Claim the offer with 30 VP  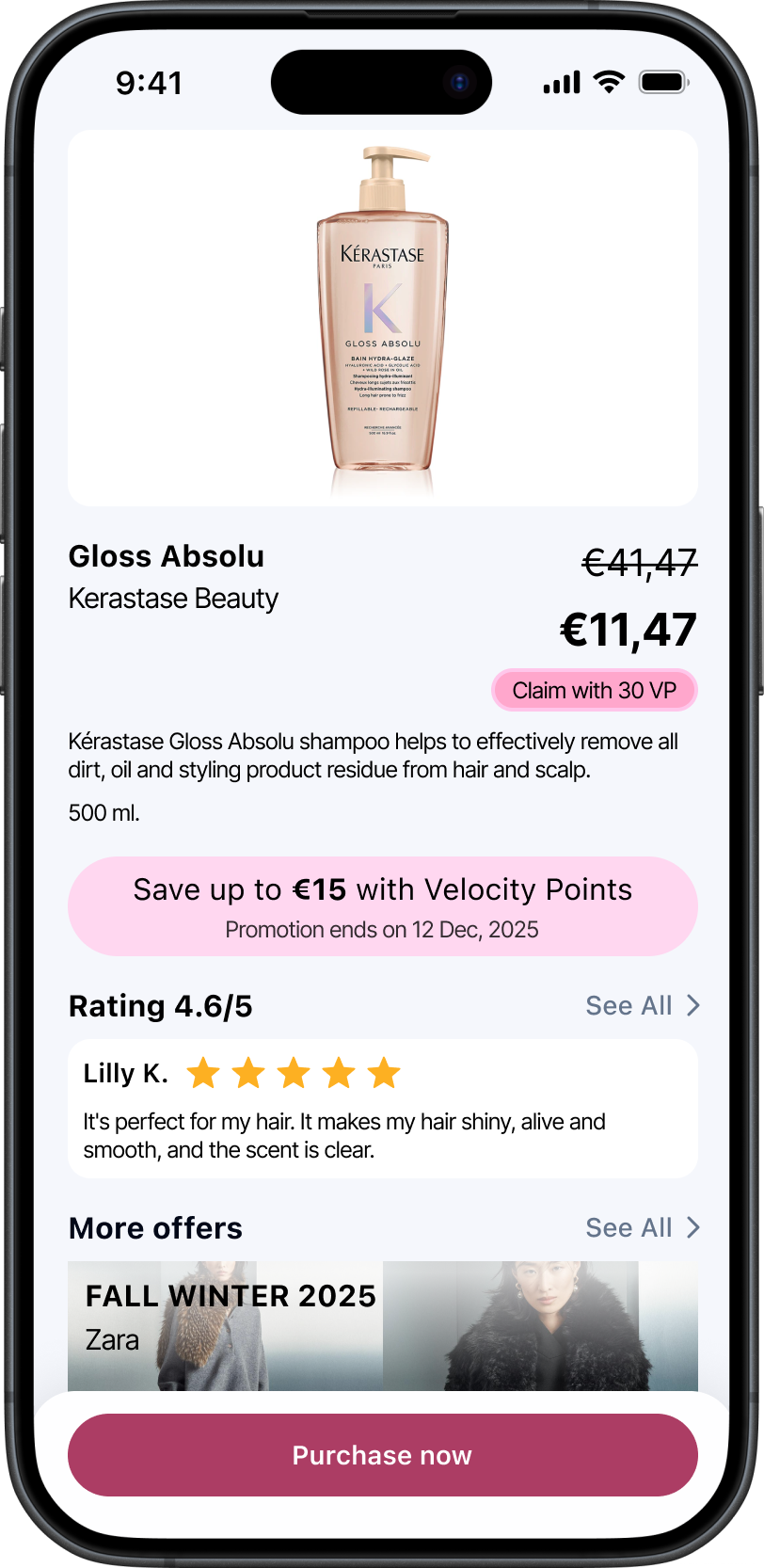(594, 690)
